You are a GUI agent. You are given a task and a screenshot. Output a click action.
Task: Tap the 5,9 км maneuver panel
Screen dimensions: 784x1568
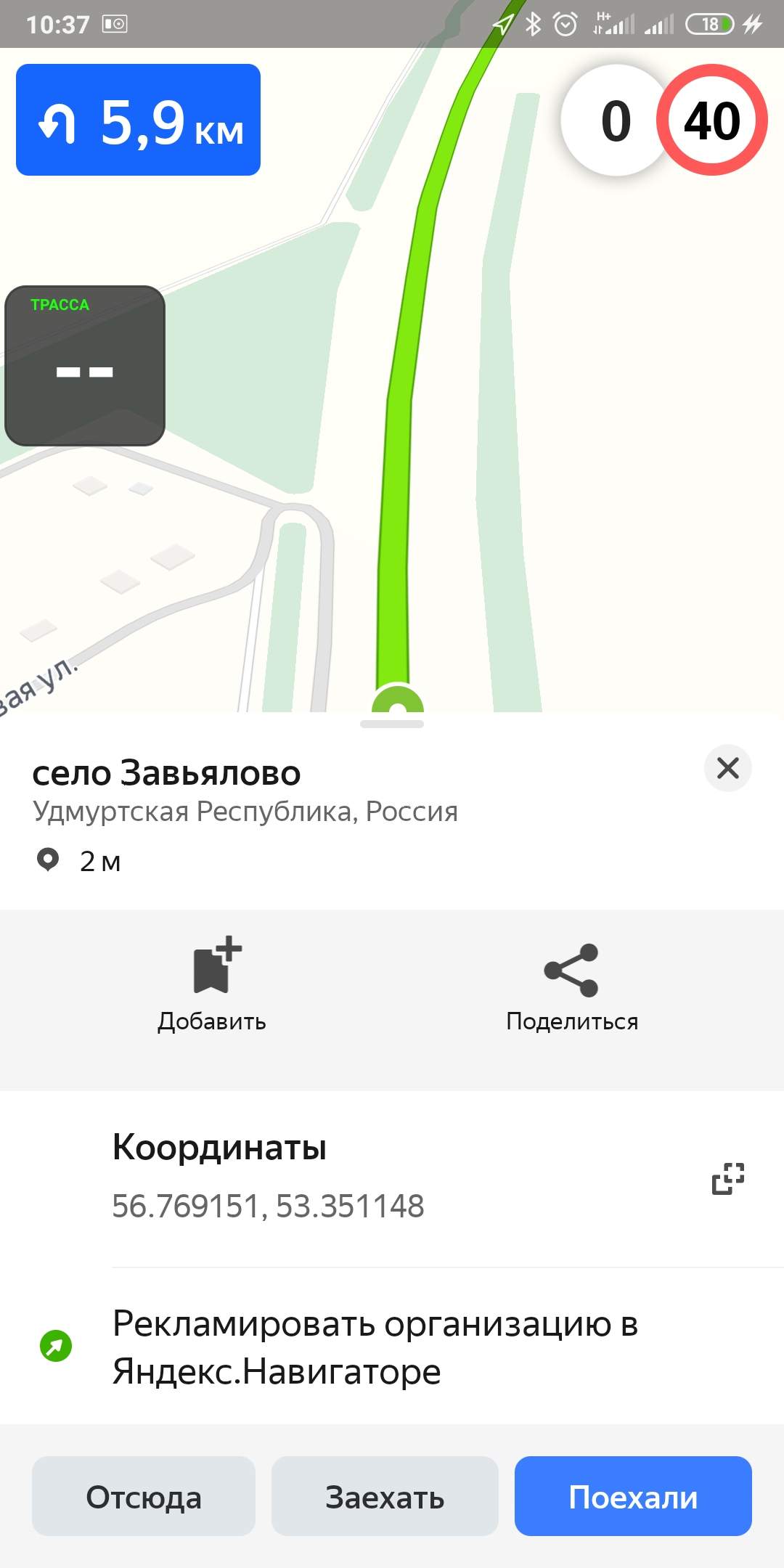click(x=138, y=120)
